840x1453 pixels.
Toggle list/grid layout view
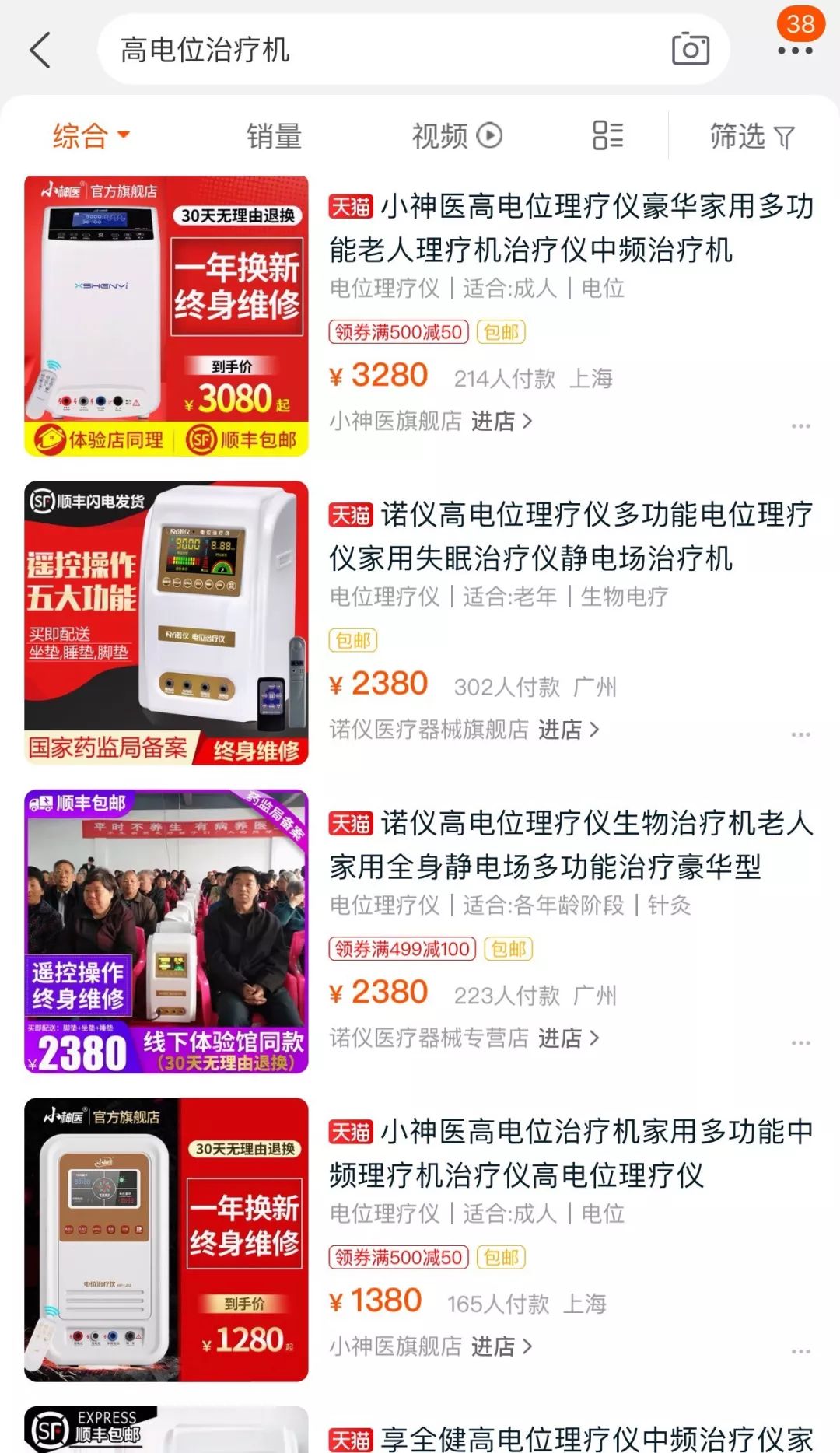(x=607, y=135)
